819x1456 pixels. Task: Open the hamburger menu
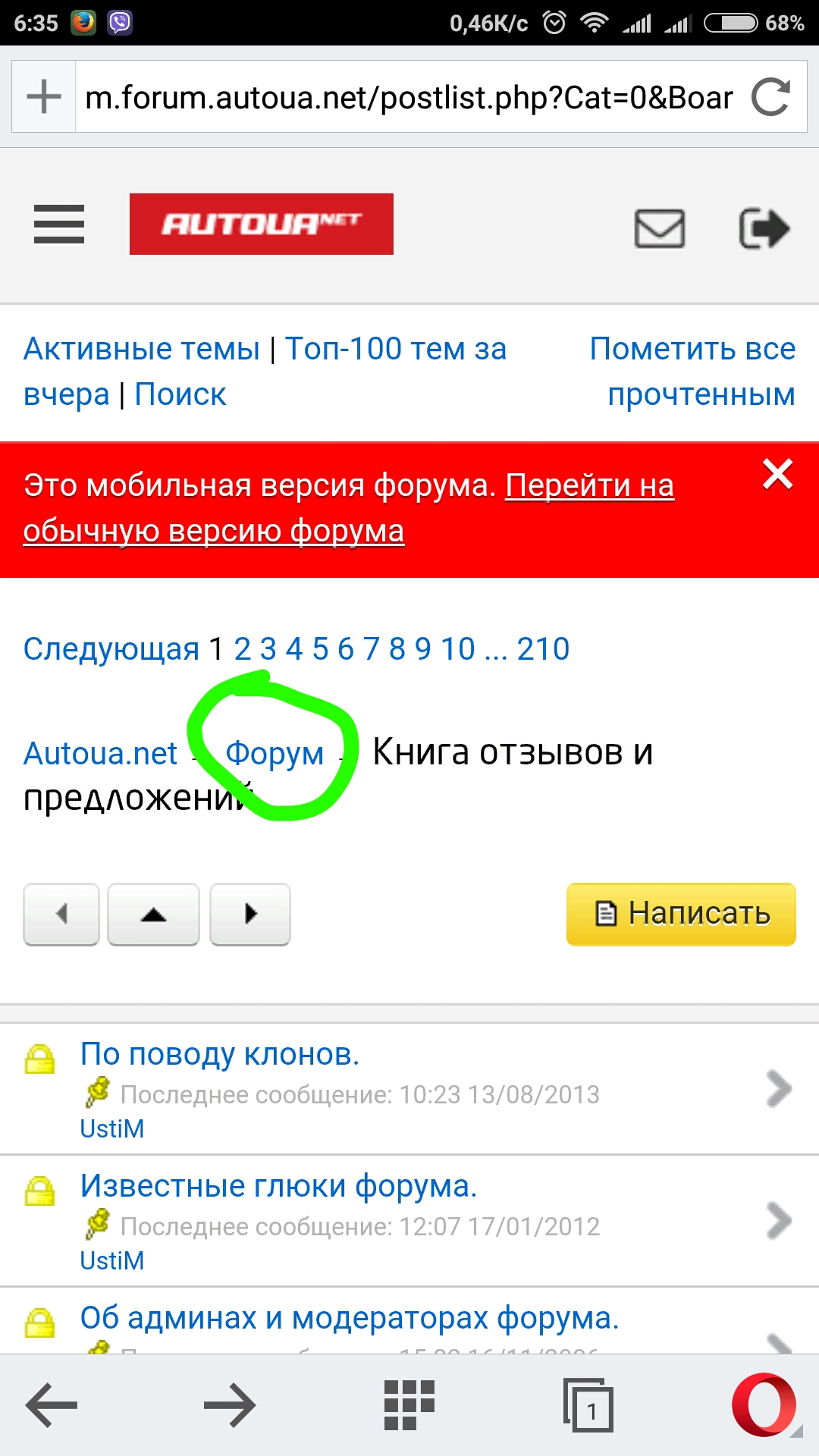tap(59, 224)
